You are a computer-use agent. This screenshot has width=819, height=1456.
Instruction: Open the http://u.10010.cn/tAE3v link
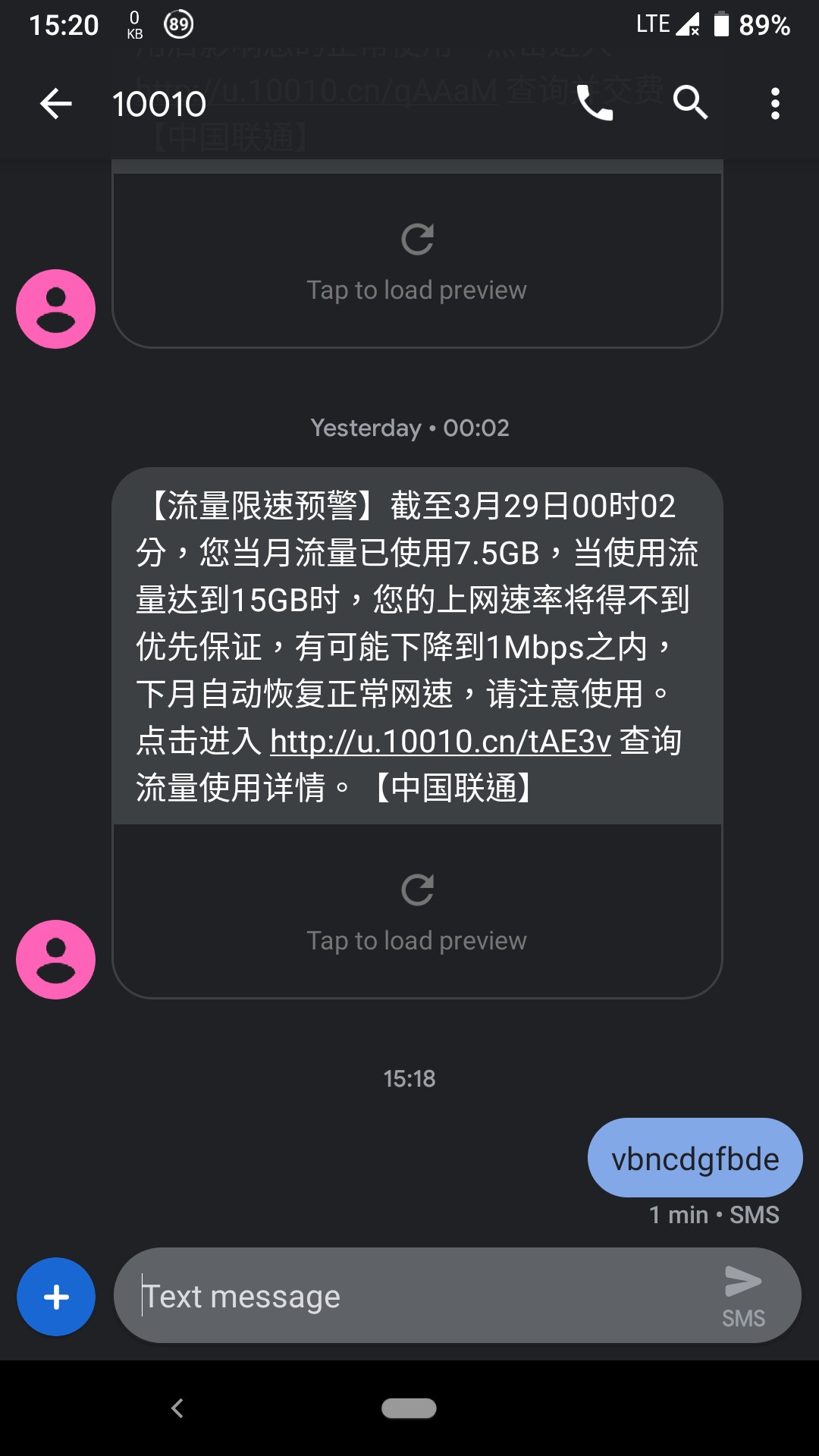(x=440, y=742)
